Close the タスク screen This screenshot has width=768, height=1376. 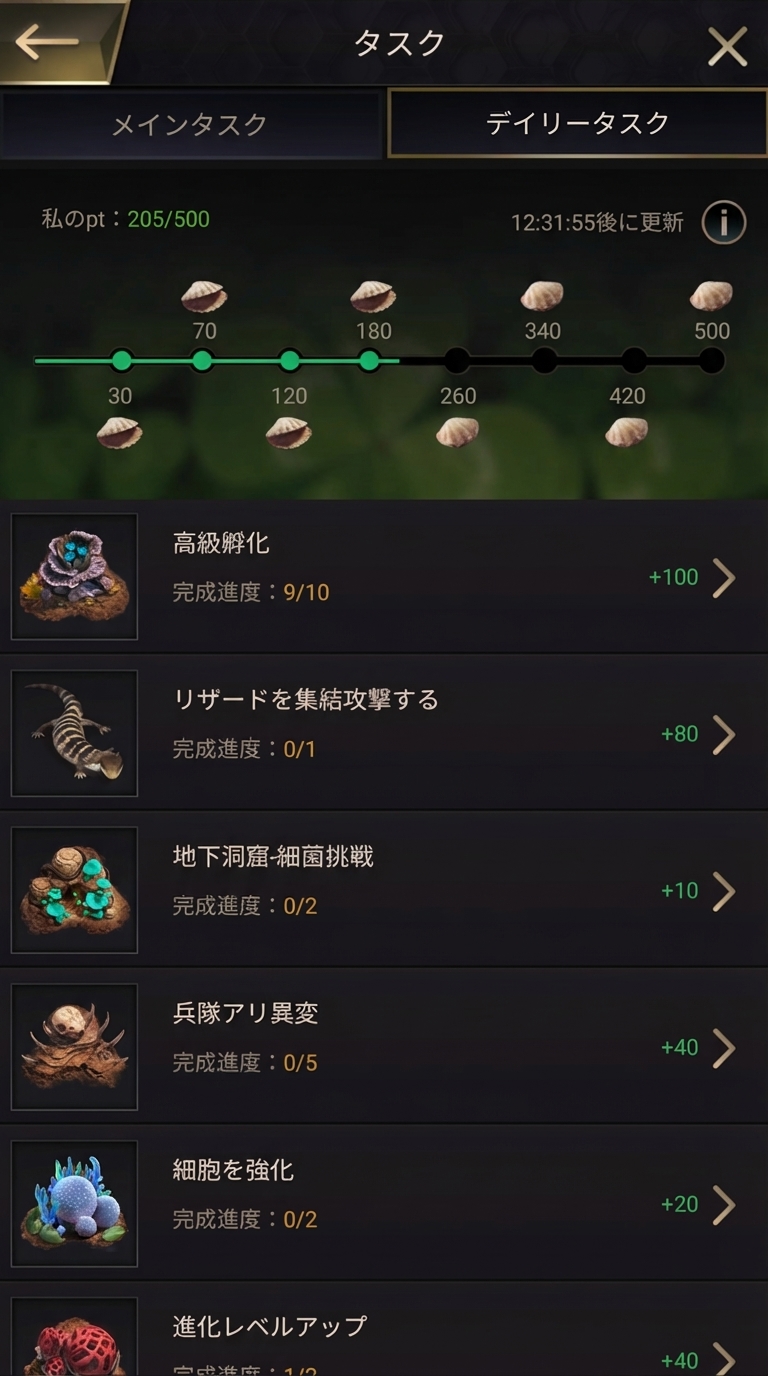point(727,46)
